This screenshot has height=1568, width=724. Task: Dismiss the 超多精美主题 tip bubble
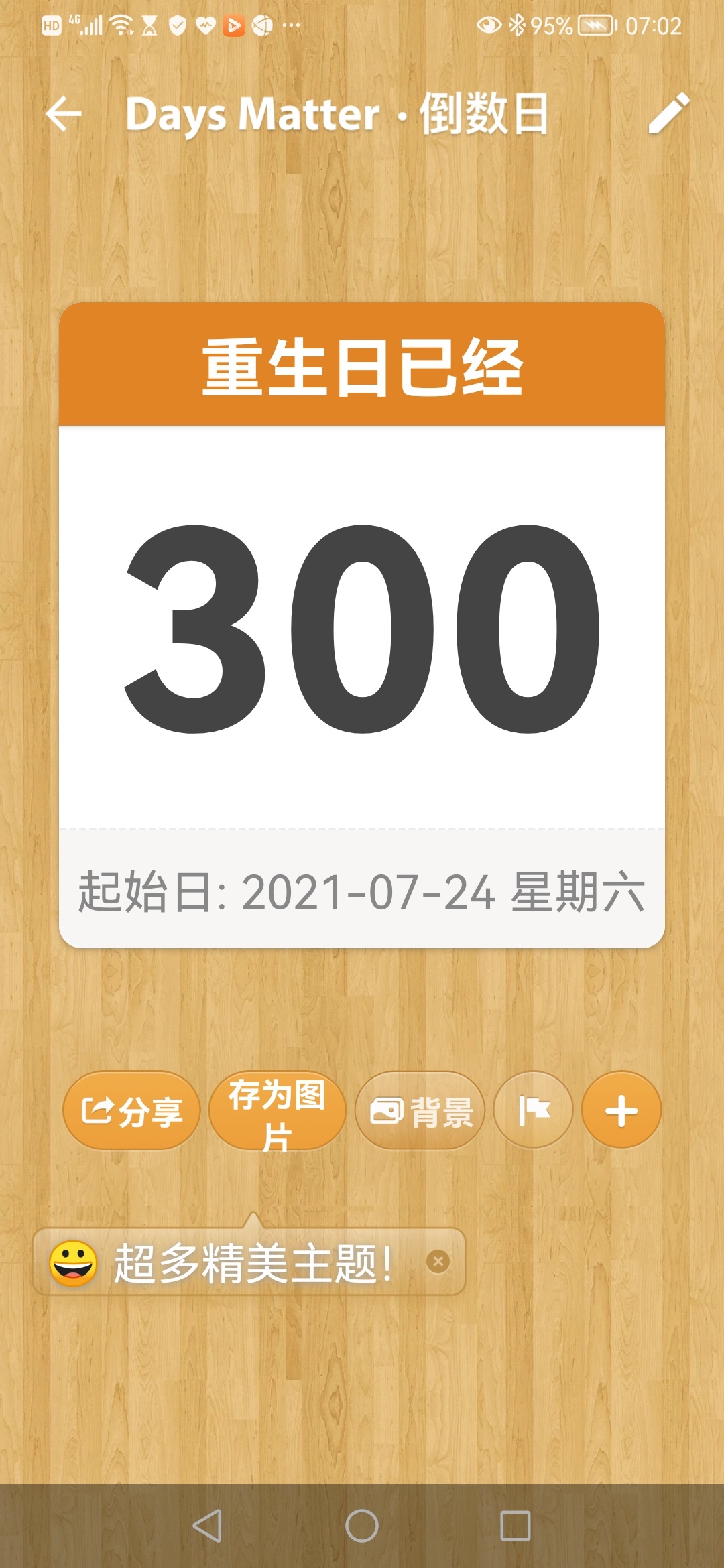point(438,1262)
